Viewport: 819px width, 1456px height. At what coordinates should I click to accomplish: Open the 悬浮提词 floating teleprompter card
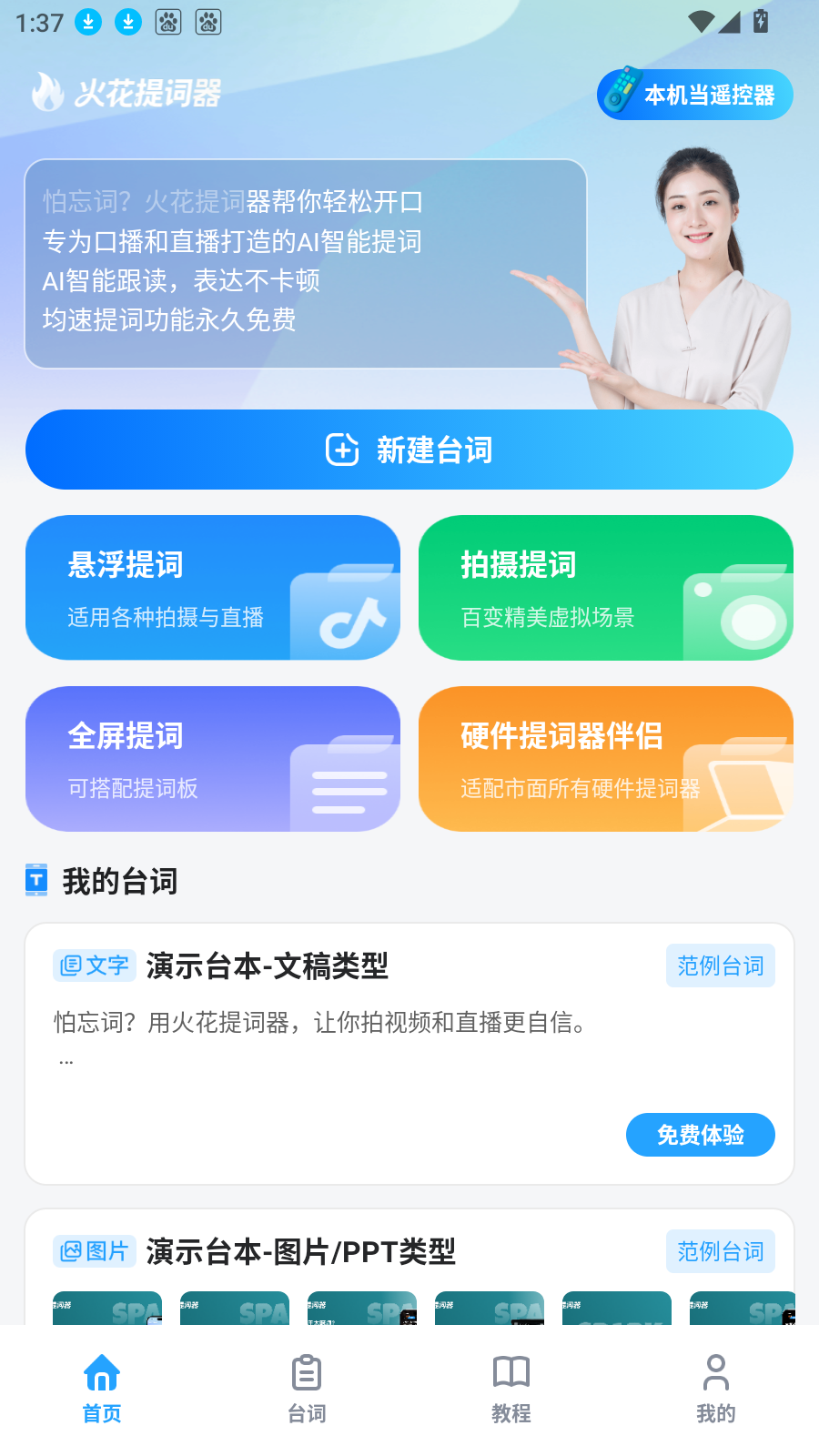pos(213,587)
